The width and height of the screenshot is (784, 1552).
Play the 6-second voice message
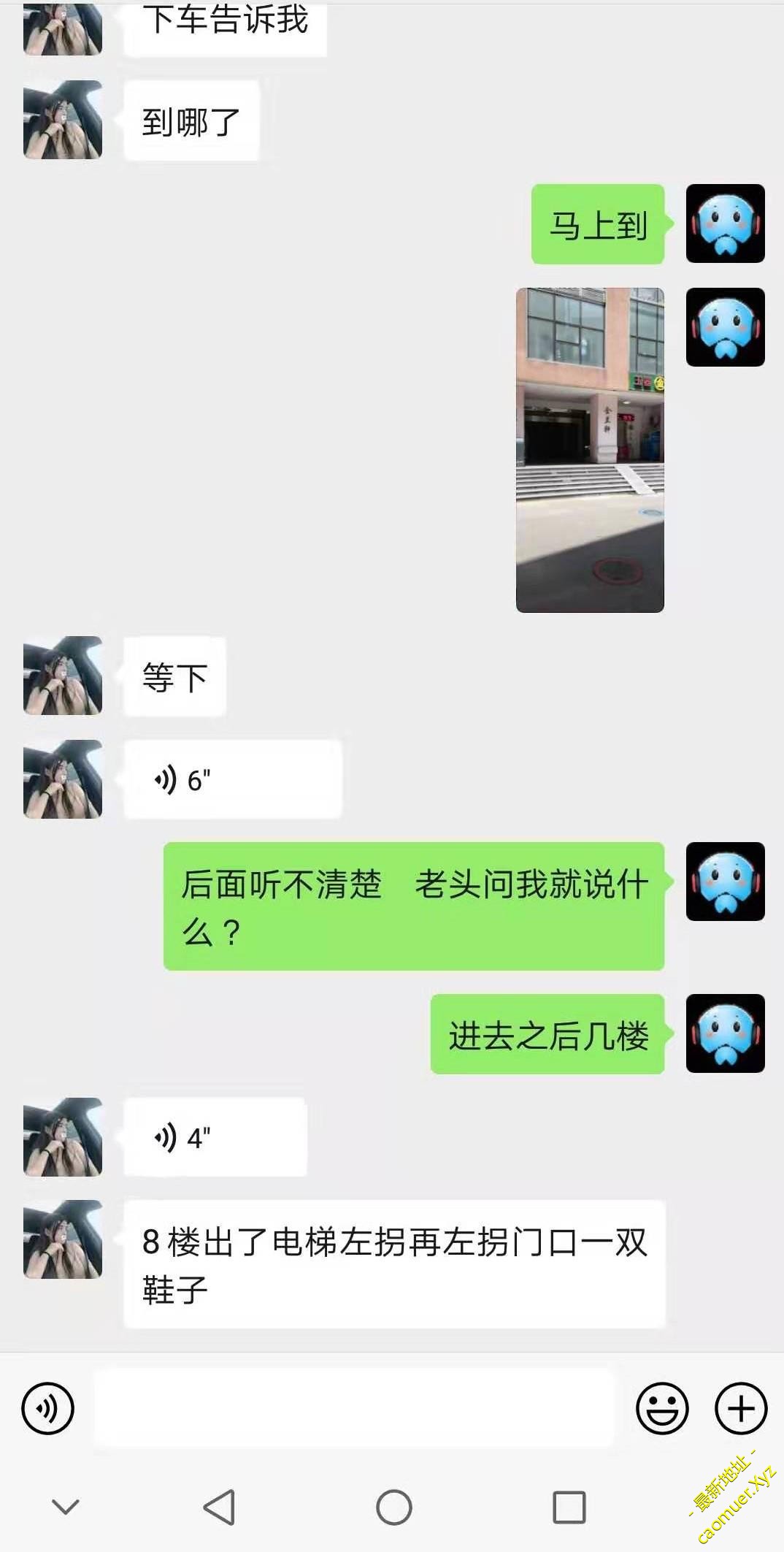232,779
